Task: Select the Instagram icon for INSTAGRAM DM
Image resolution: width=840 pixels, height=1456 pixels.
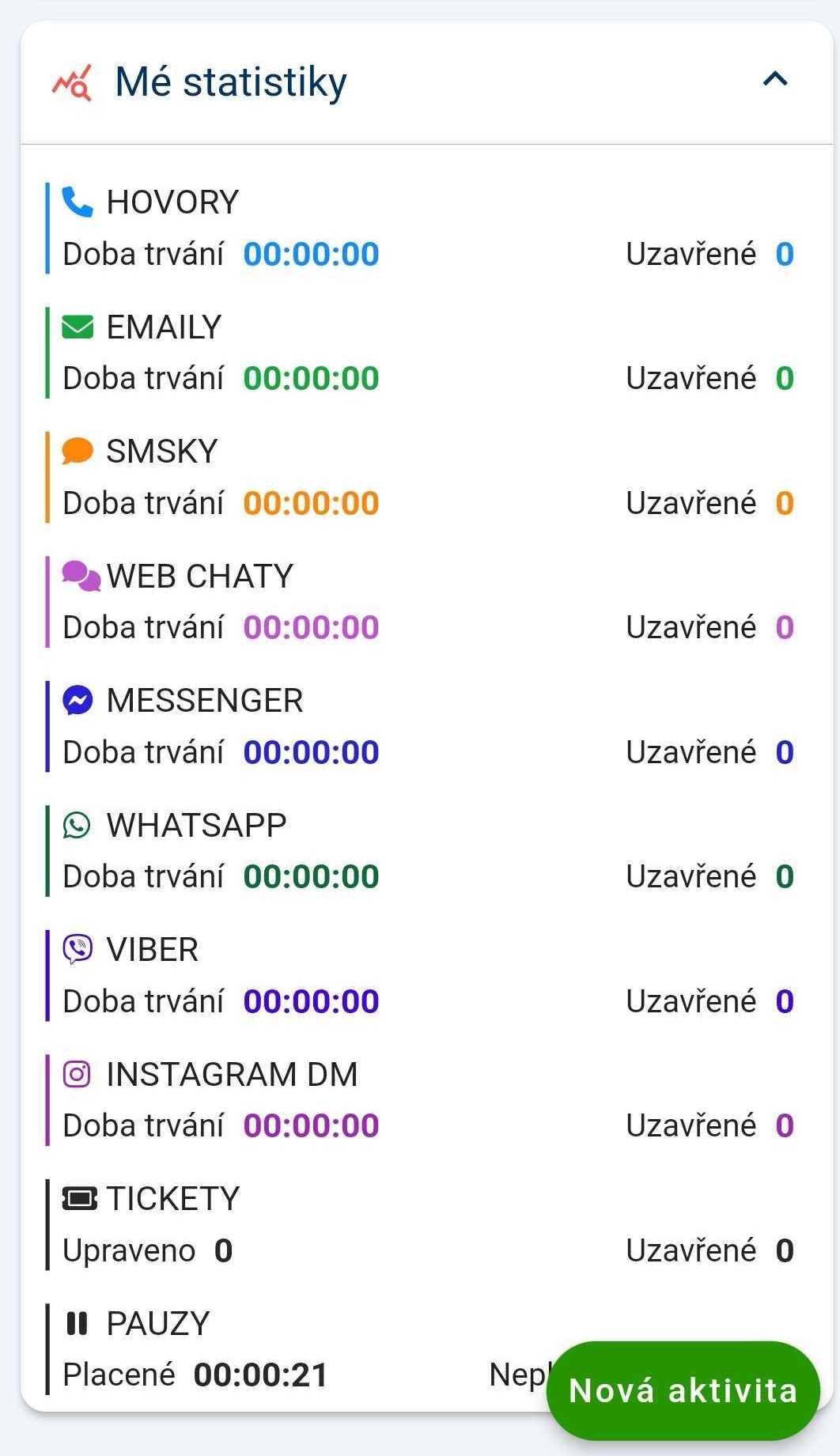Action: (x=76, y=1074)
